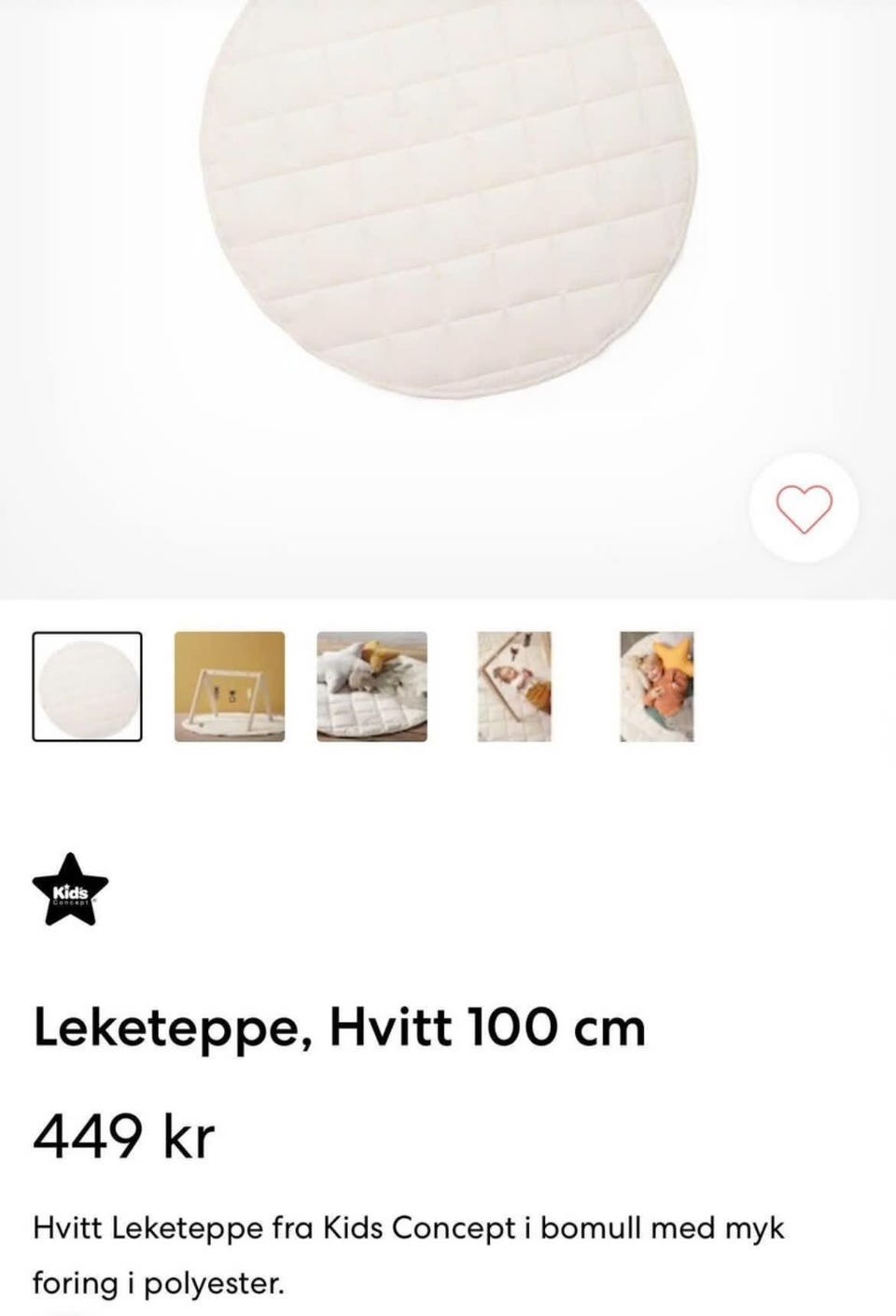Image resolution: width=896 pixels, height=1316 pixels.
Task: Open the fourth thumbnail of baby under the gym
Action: point(513,687)
